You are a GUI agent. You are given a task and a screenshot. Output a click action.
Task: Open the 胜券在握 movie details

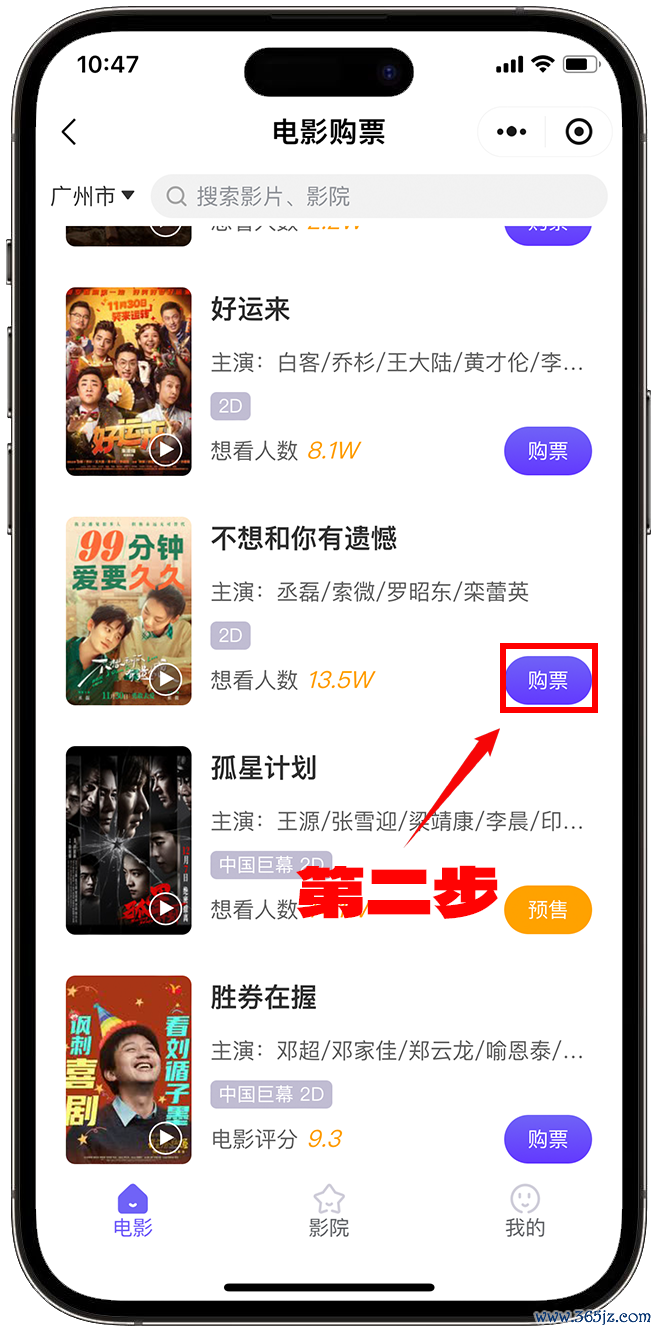264,997
